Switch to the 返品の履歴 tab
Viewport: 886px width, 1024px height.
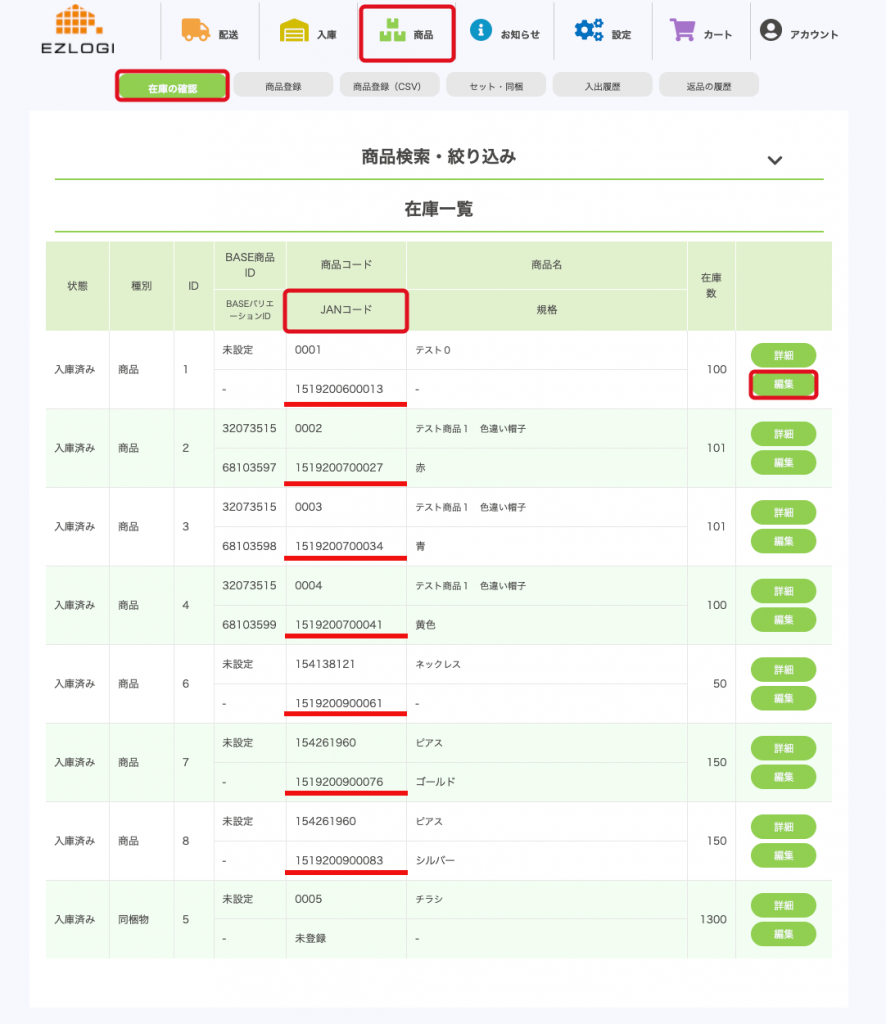point(708,86)
